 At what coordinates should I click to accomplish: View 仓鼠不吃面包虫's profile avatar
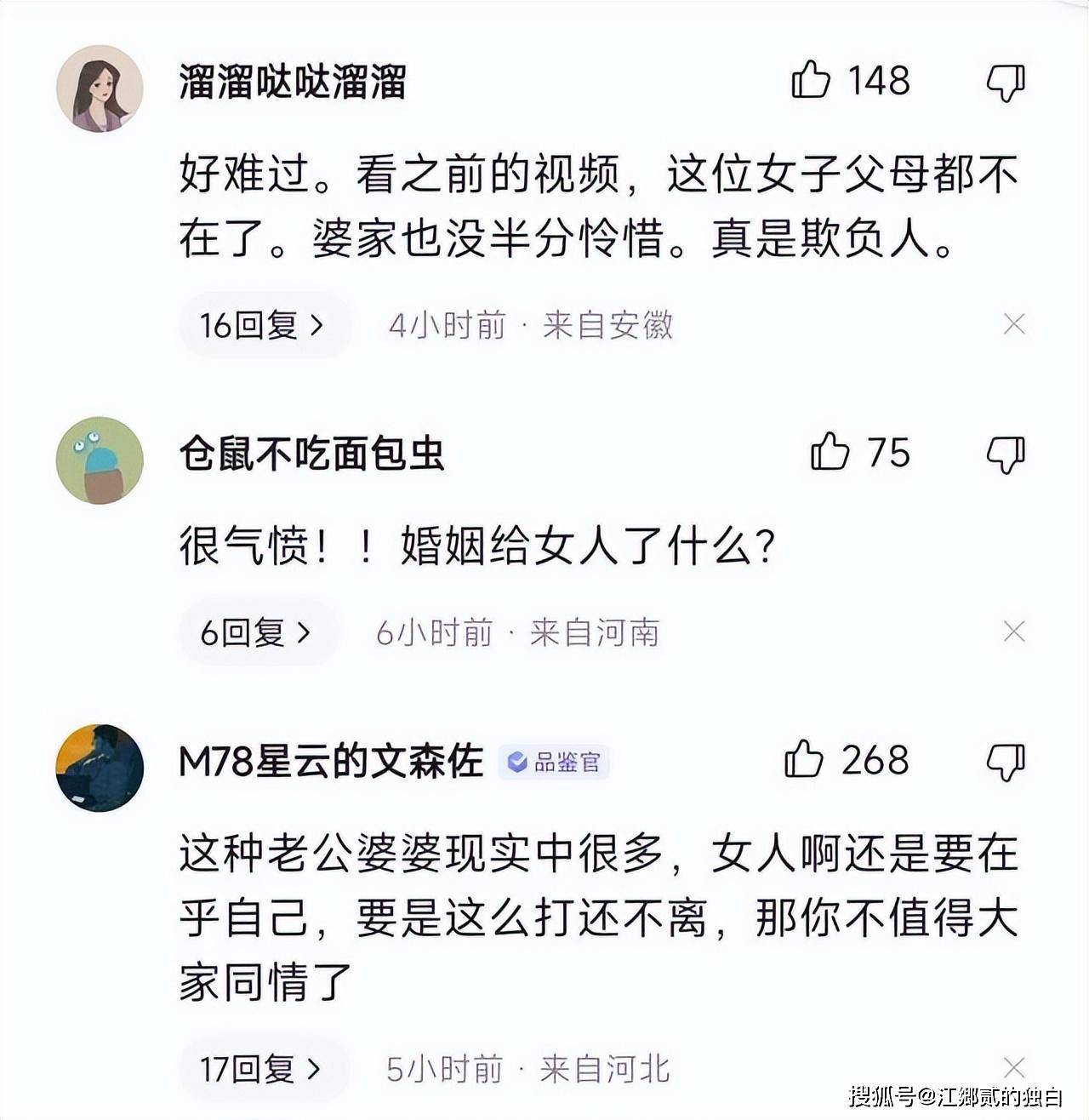coord(100,460)
